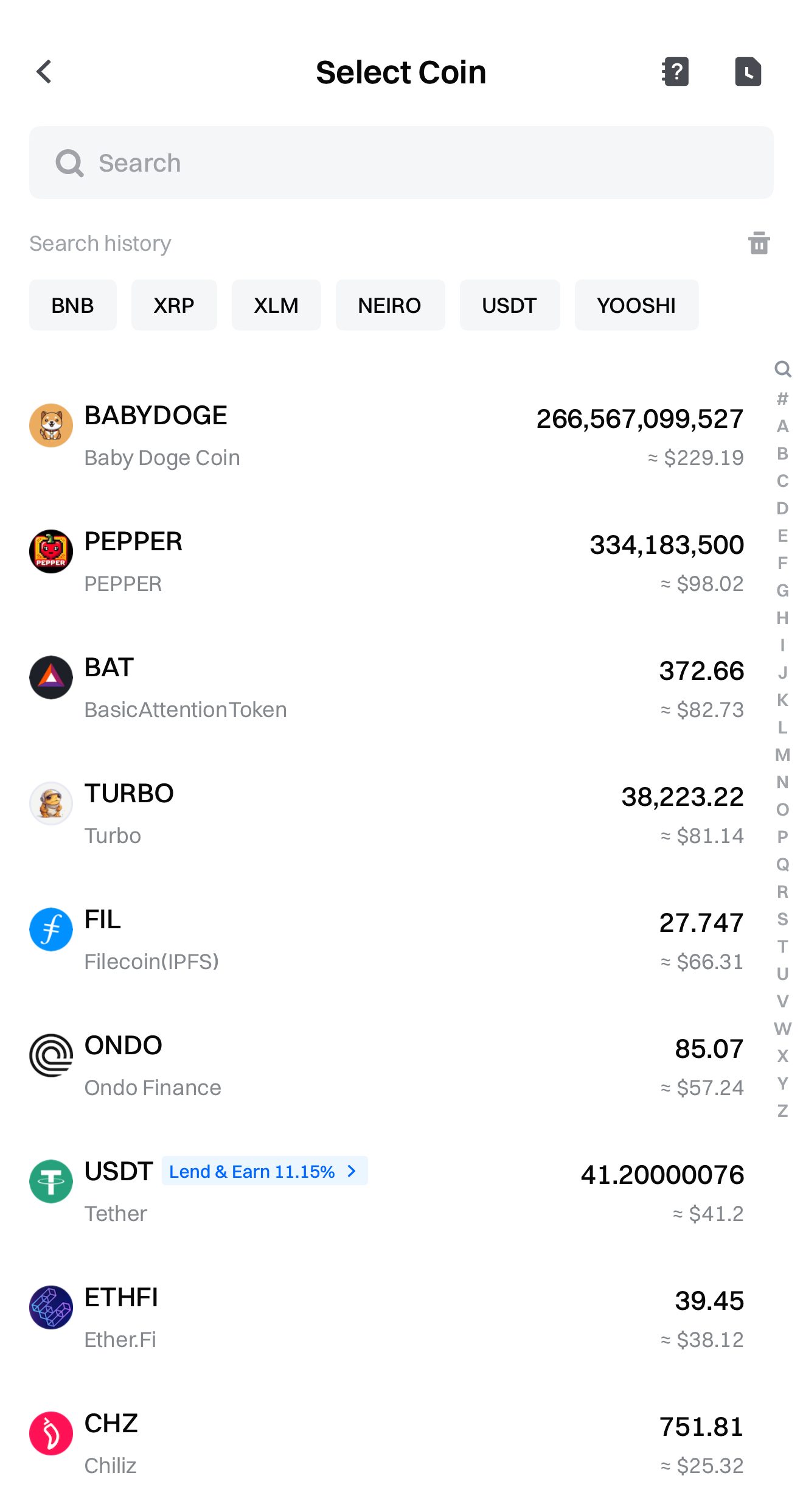
Task: Choose ETHFI Ether.Fi row
Action: coord(386,1318)
